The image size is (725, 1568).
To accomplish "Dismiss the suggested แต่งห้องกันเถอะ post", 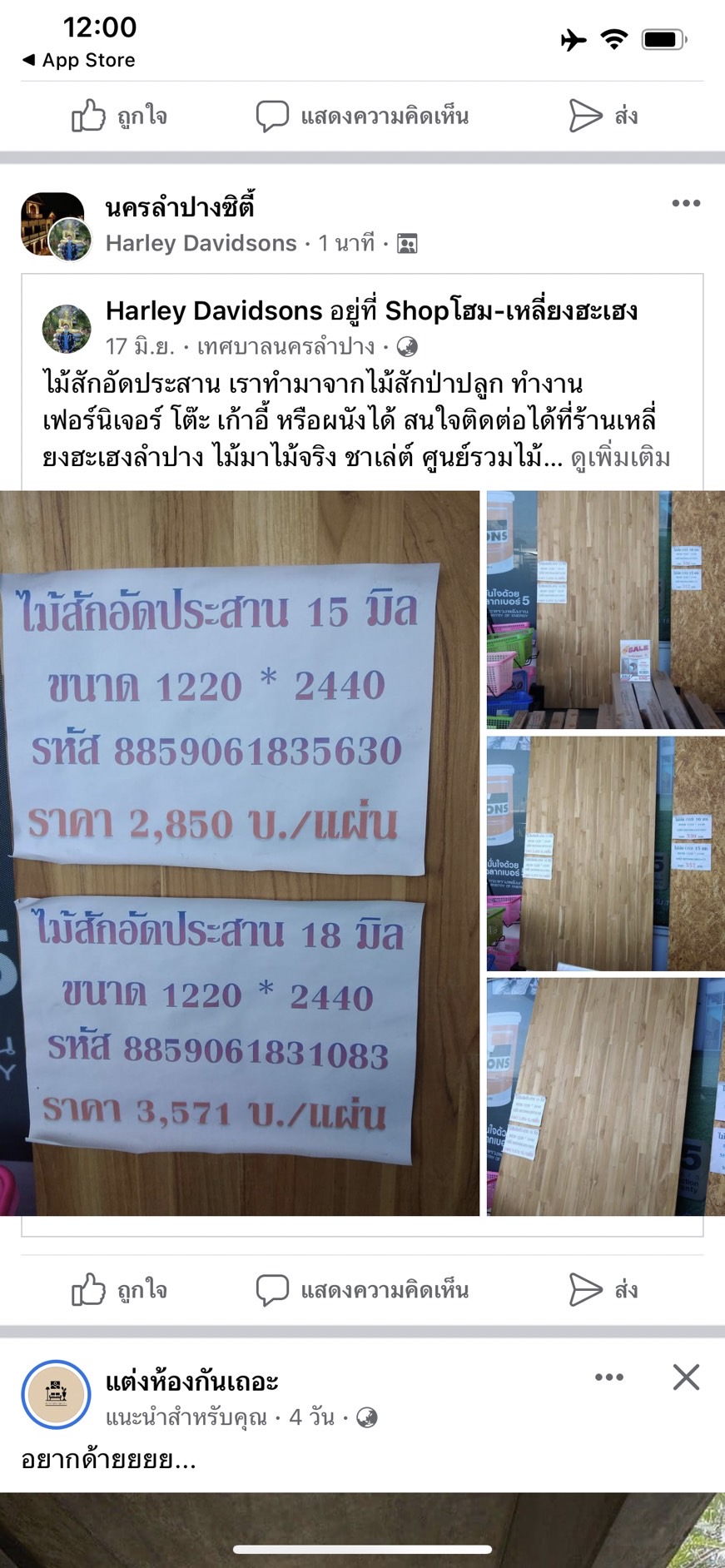I will point(686,1377).
